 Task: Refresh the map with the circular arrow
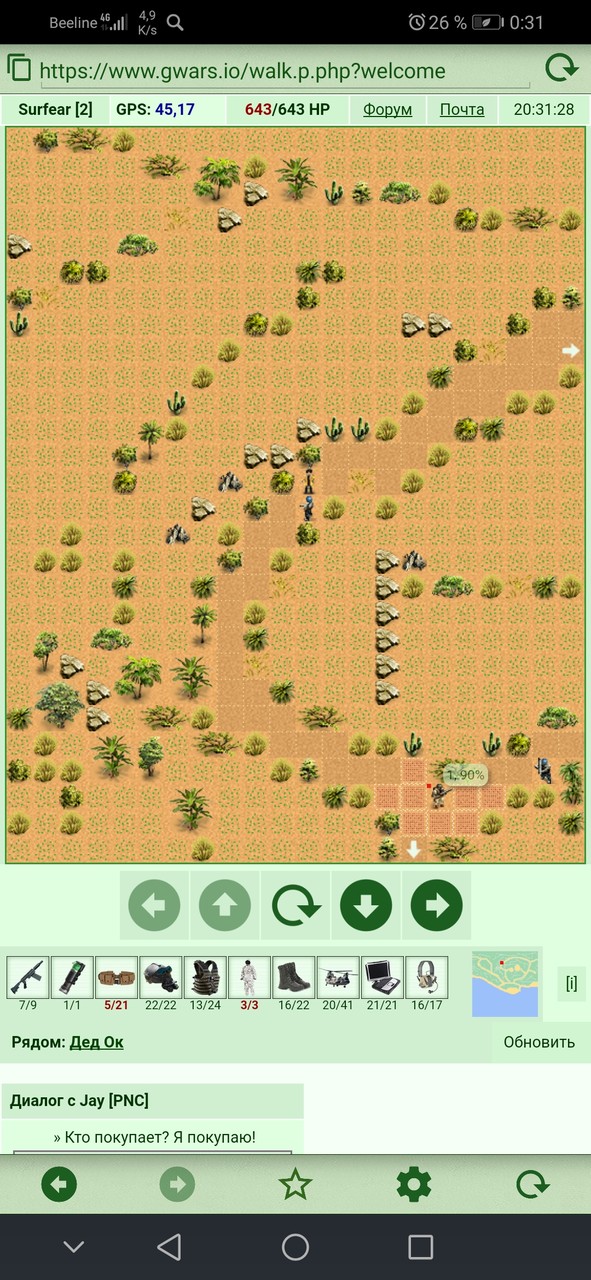(x=296, y=906)
